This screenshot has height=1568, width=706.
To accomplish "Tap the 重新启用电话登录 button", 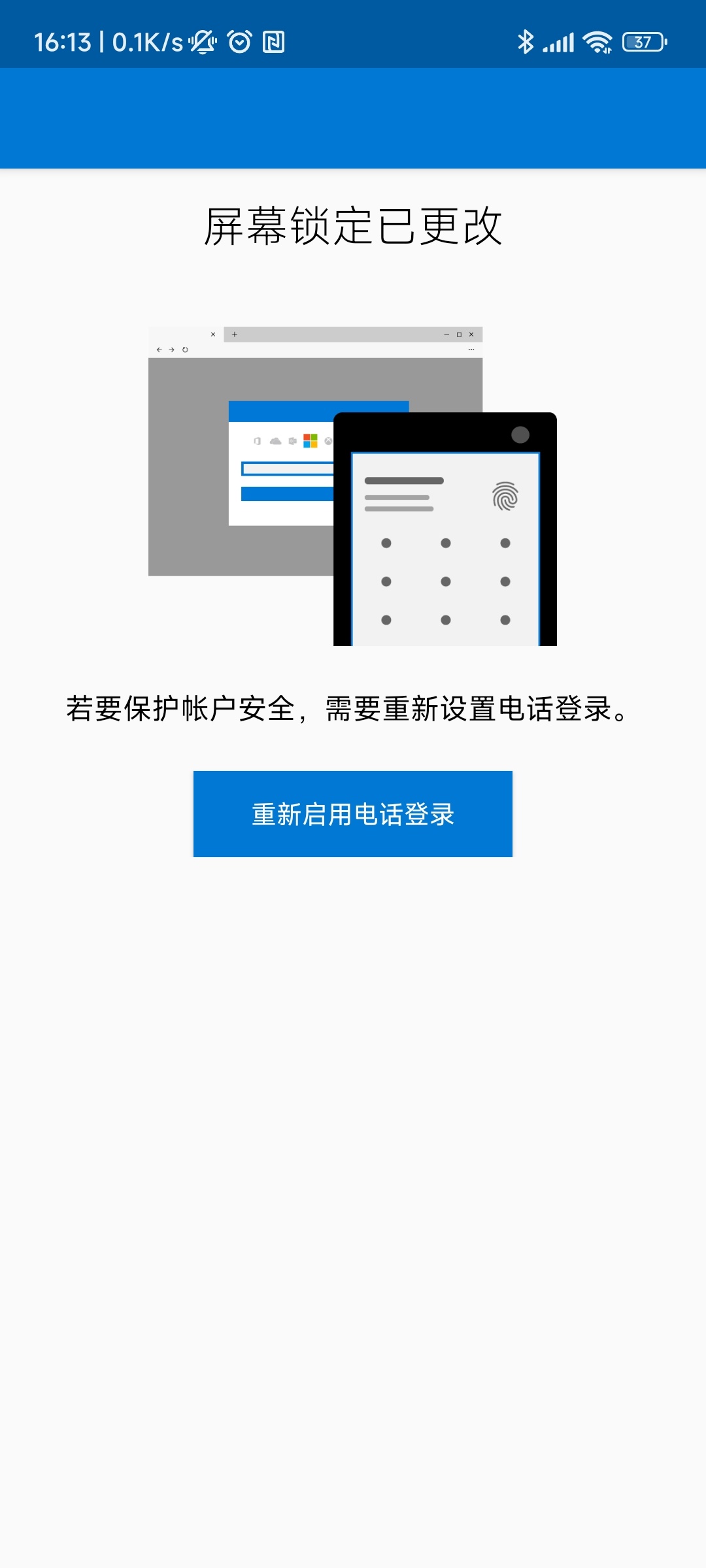I will click(353, 814).
